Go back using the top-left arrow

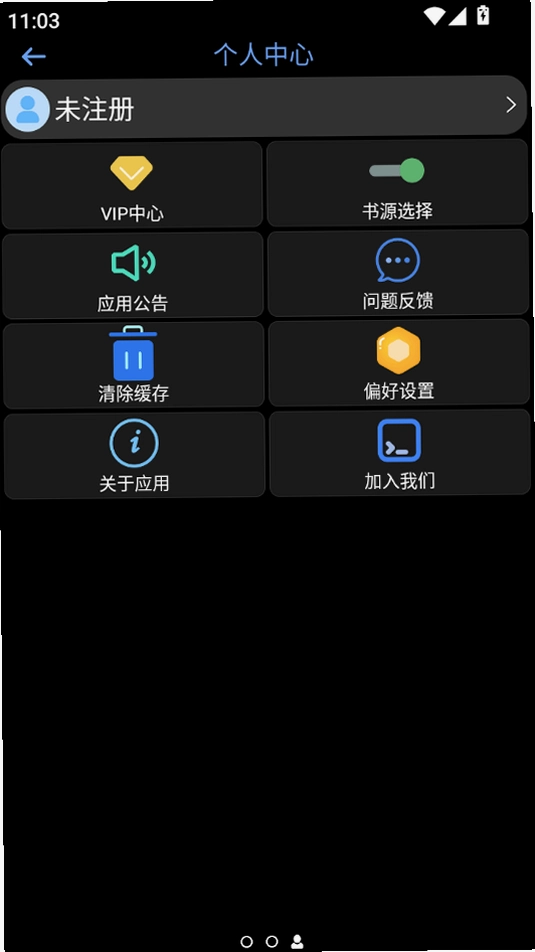click(x=33, y=57)
